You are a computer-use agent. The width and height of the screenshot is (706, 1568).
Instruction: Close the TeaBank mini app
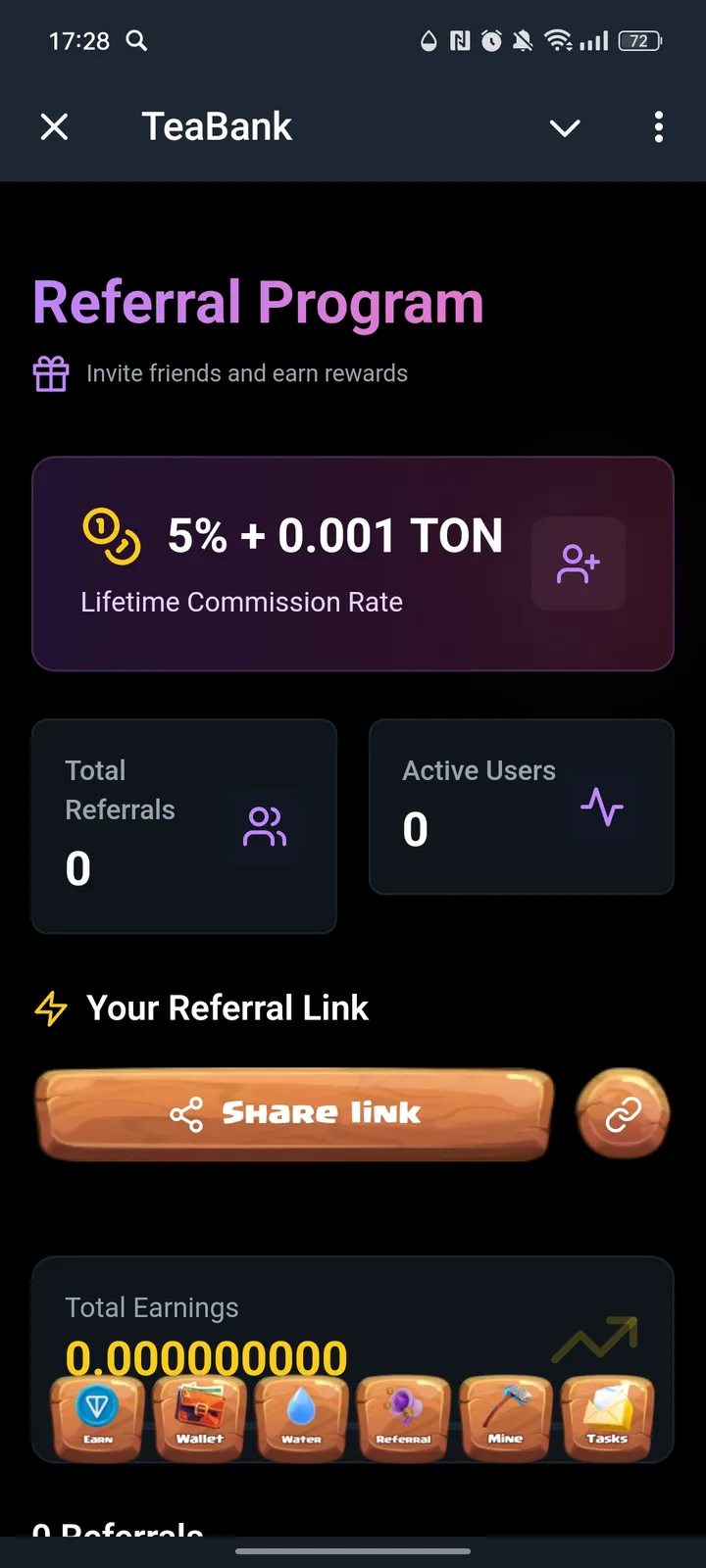pyautogui.click(x=55, y=127)
